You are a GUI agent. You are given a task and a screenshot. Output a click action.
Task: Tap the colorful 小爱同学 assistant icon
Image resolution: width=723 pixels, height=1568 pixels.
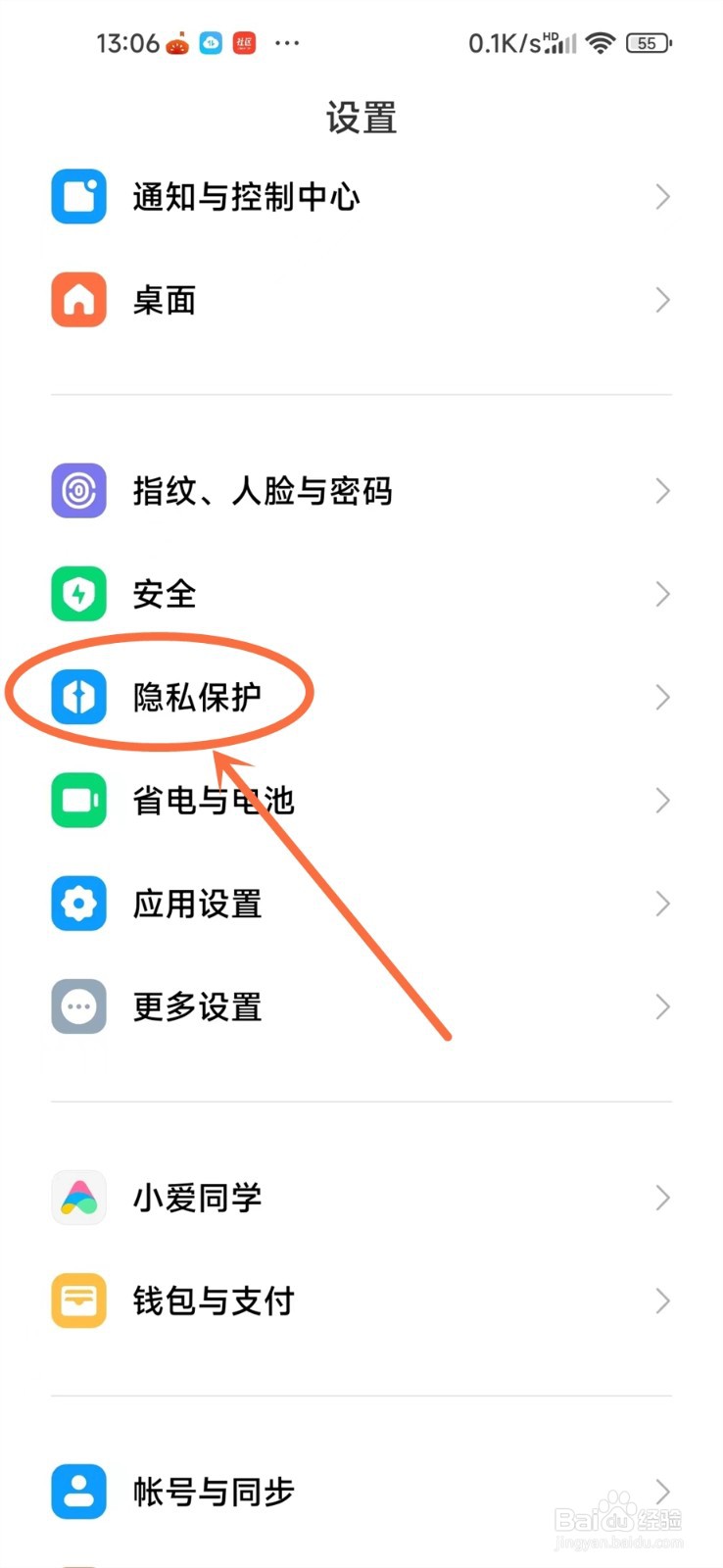(78, 1197)
